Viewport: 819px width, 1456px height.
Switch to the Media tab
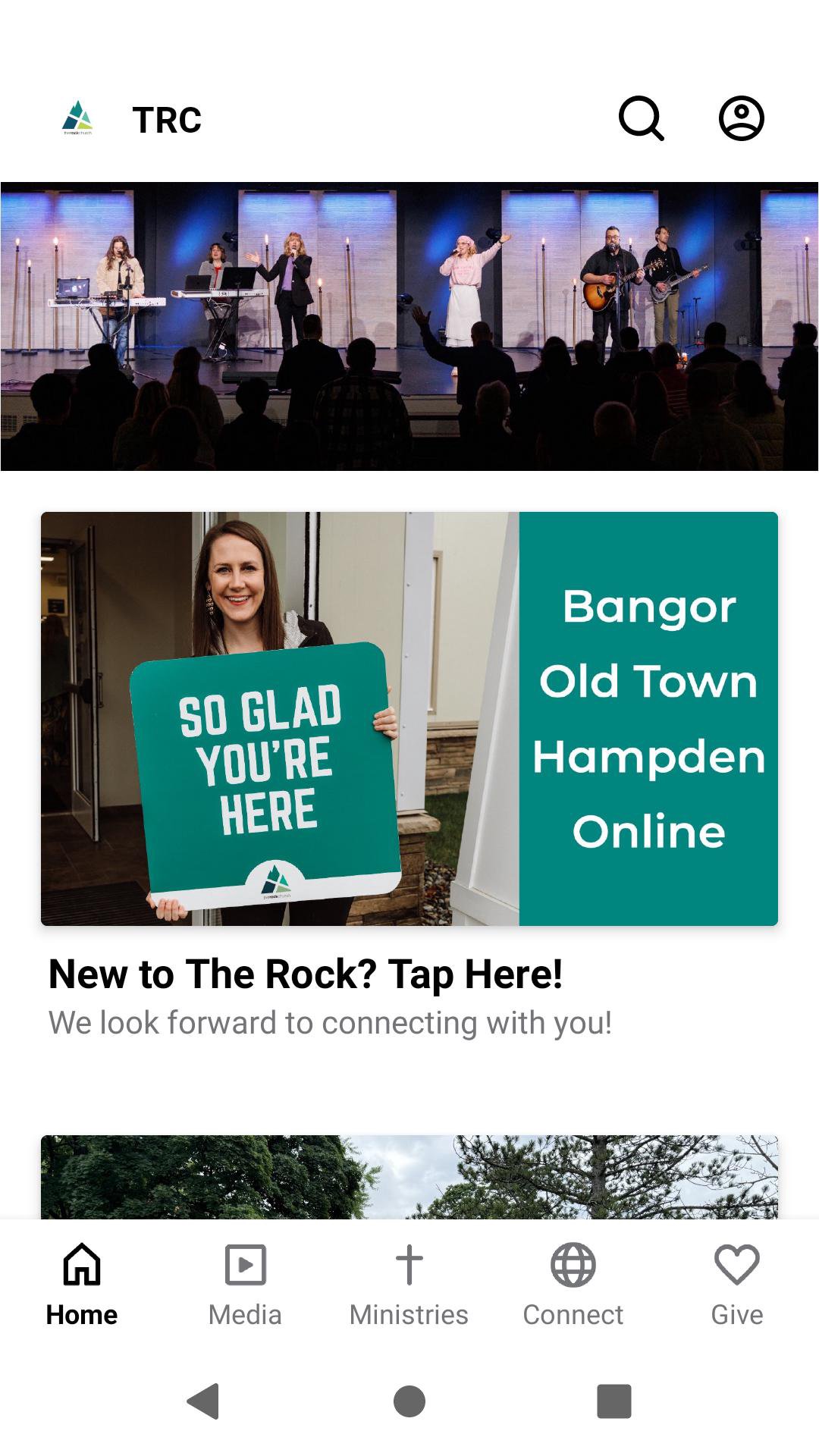point(245,1283)
